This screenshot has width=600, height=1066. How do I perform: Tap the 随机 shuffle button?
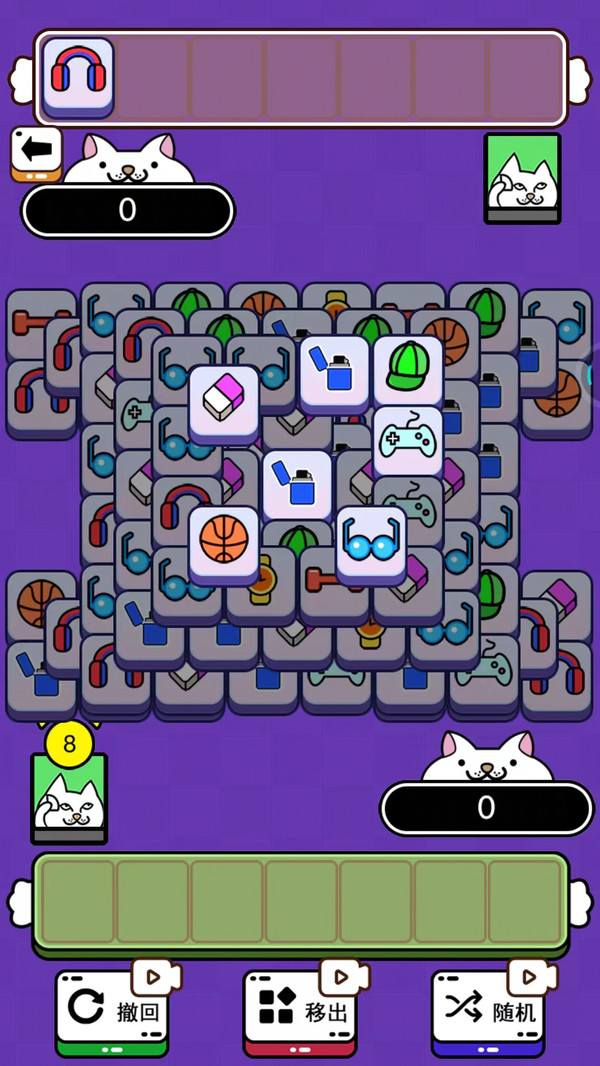[488, 1010]
